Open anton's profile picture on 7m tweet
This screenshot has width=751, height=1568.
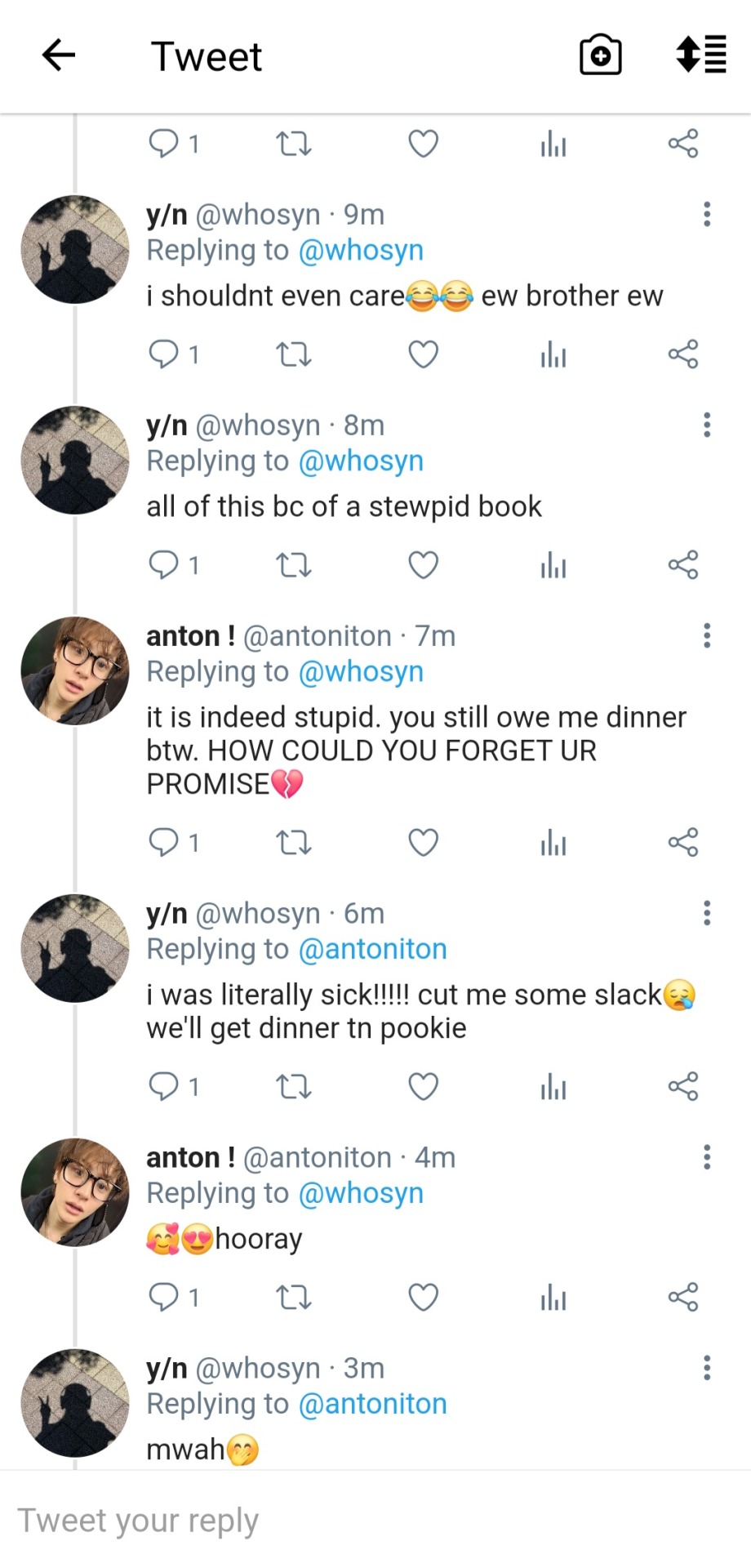[75, 670]
